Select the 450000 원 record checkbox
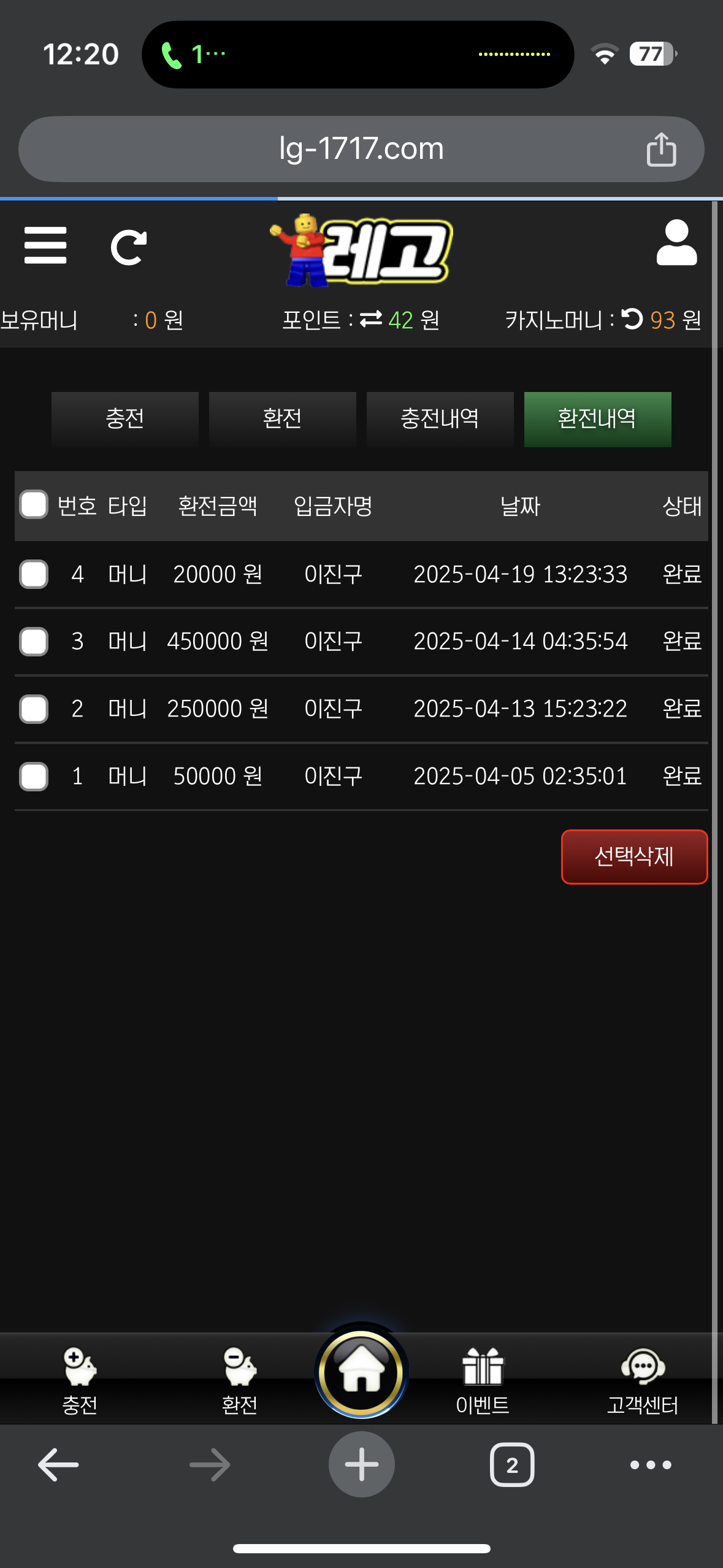 pos(34,642)
